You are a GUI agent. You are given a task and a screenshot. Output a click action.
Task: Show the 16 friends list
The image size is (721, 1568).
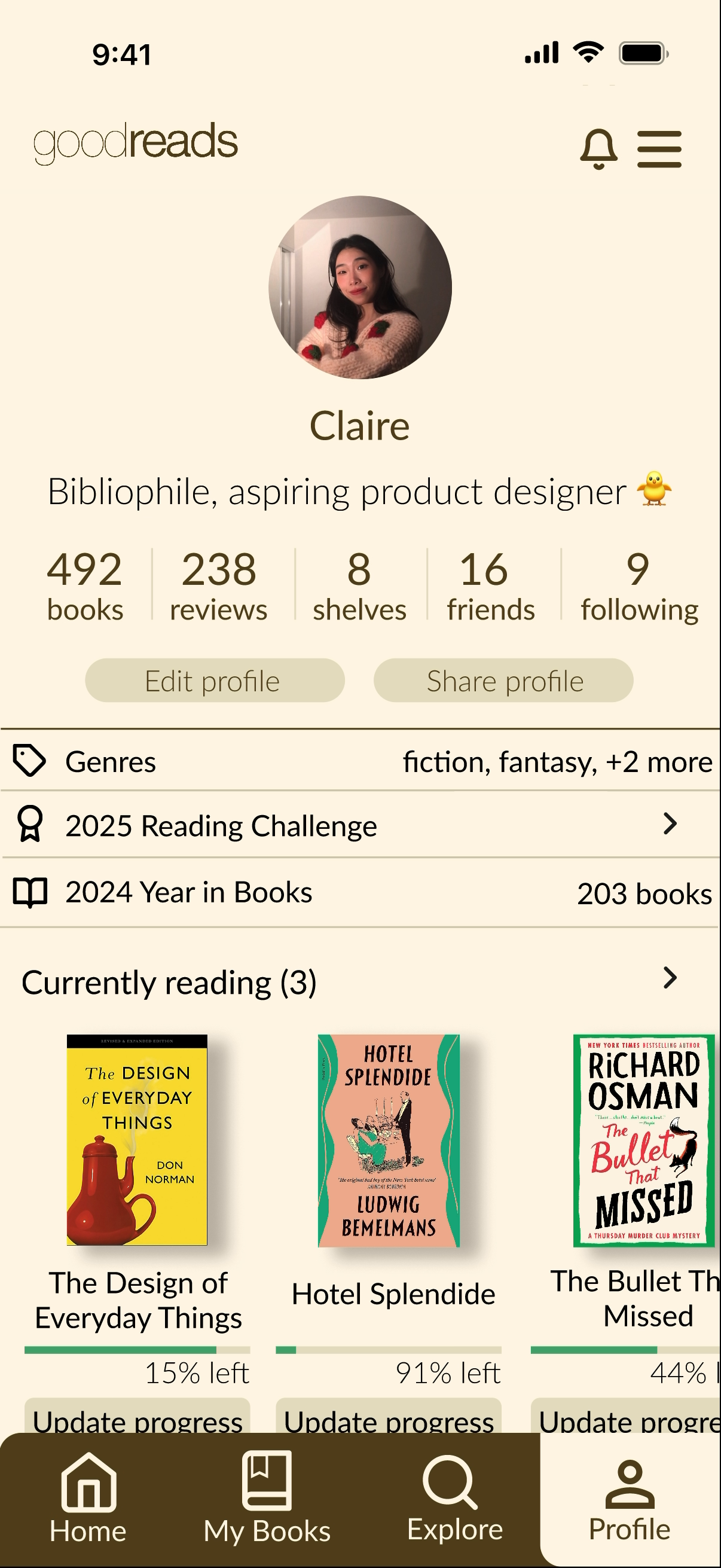click(x=490, y=585)
